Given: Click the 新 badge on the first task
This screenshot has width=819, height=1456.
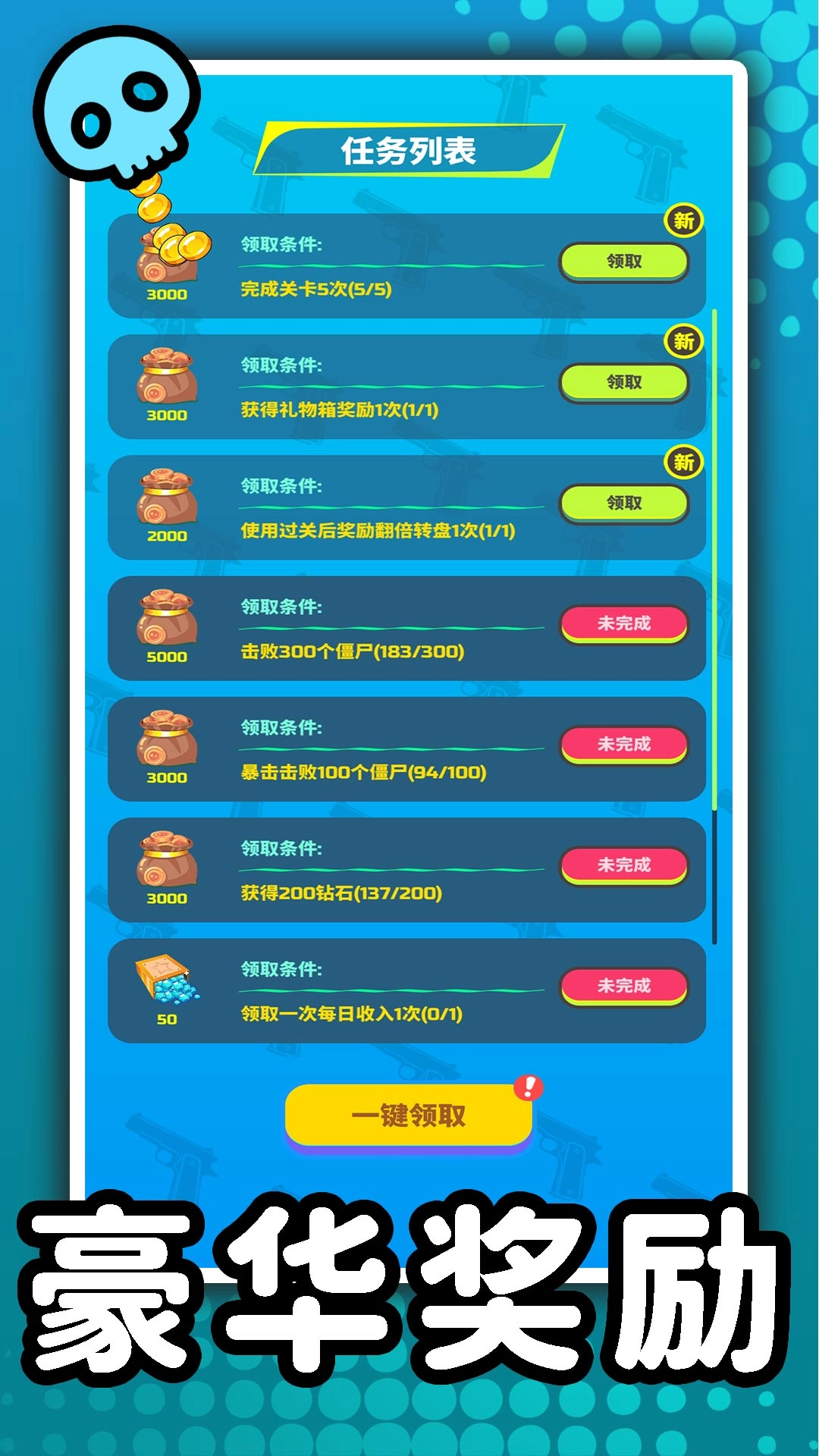Looking at the screenshot, I should (x=685, y=220).
